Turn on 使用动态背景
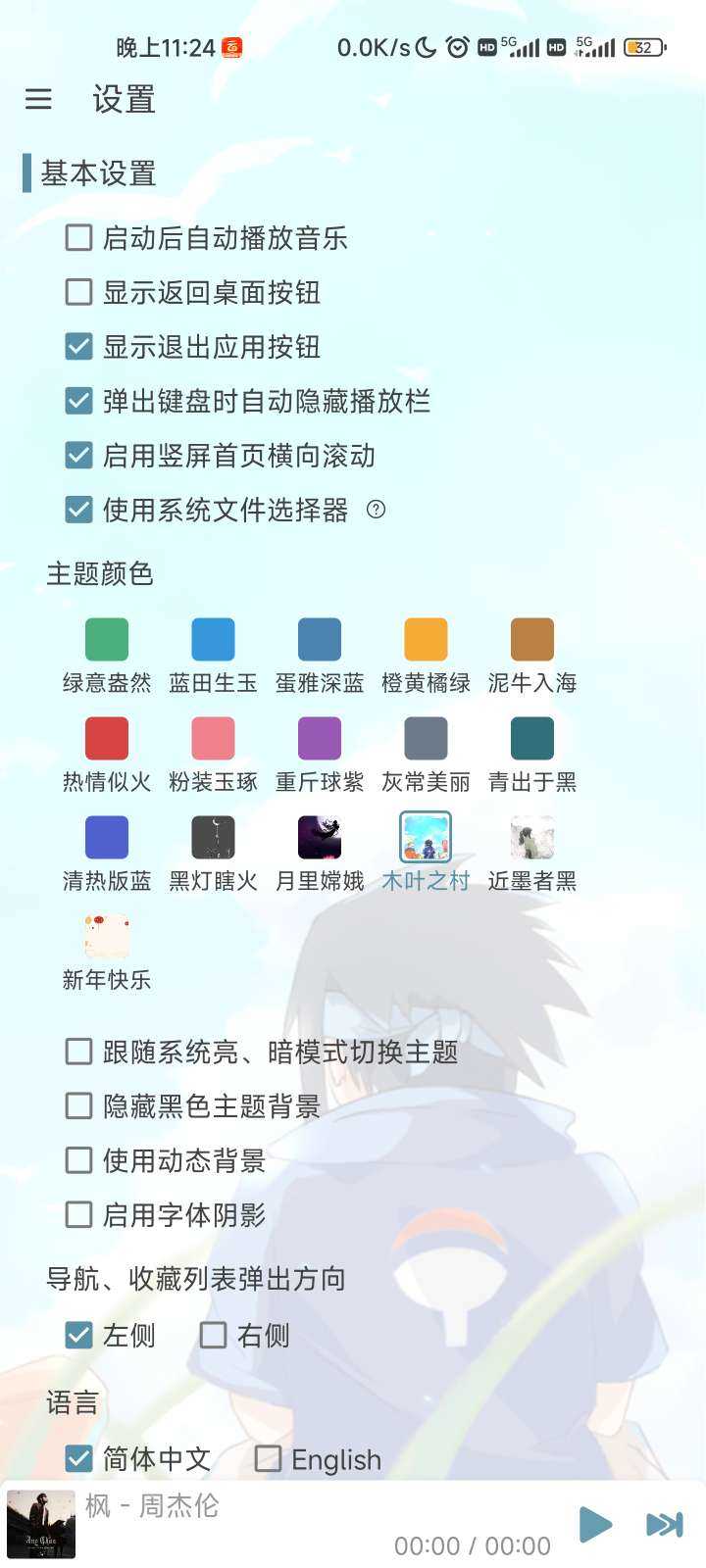The image size is (706, 1568). tap(78, 1161)
